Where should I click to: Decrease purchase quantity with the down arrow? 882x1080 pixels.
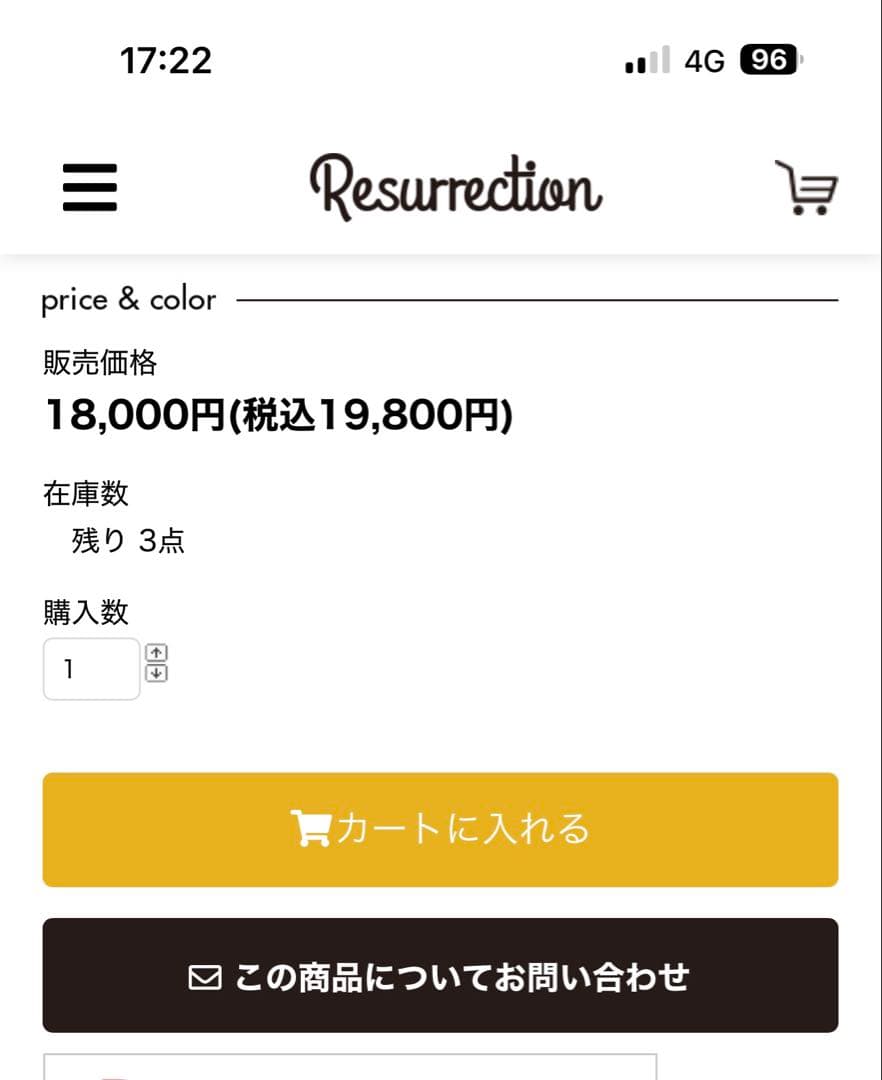[x=156, y=673]
